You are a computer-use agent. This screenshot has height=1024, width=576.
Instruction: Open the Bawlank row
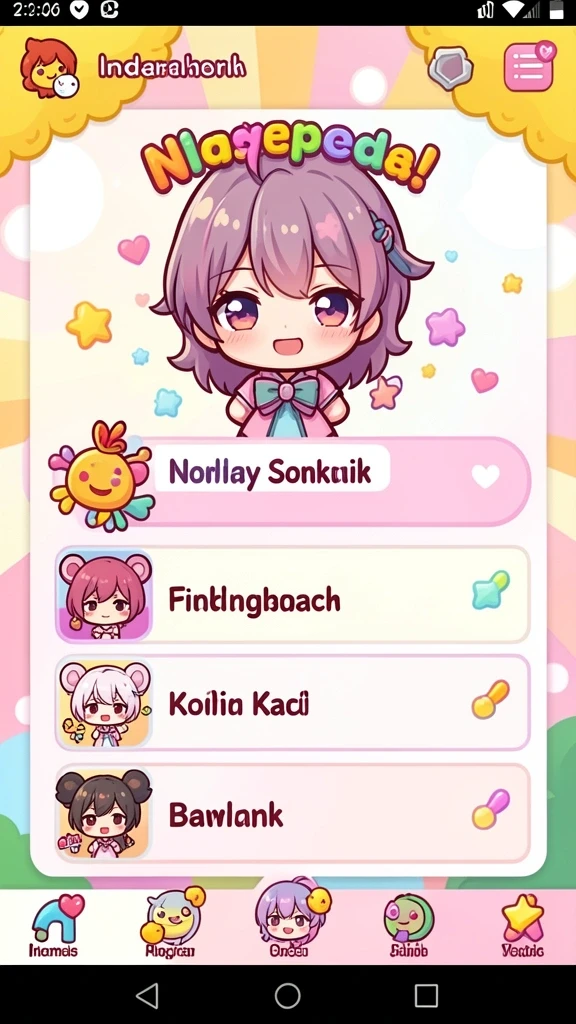pyautogui.click(x=292, y=813)
